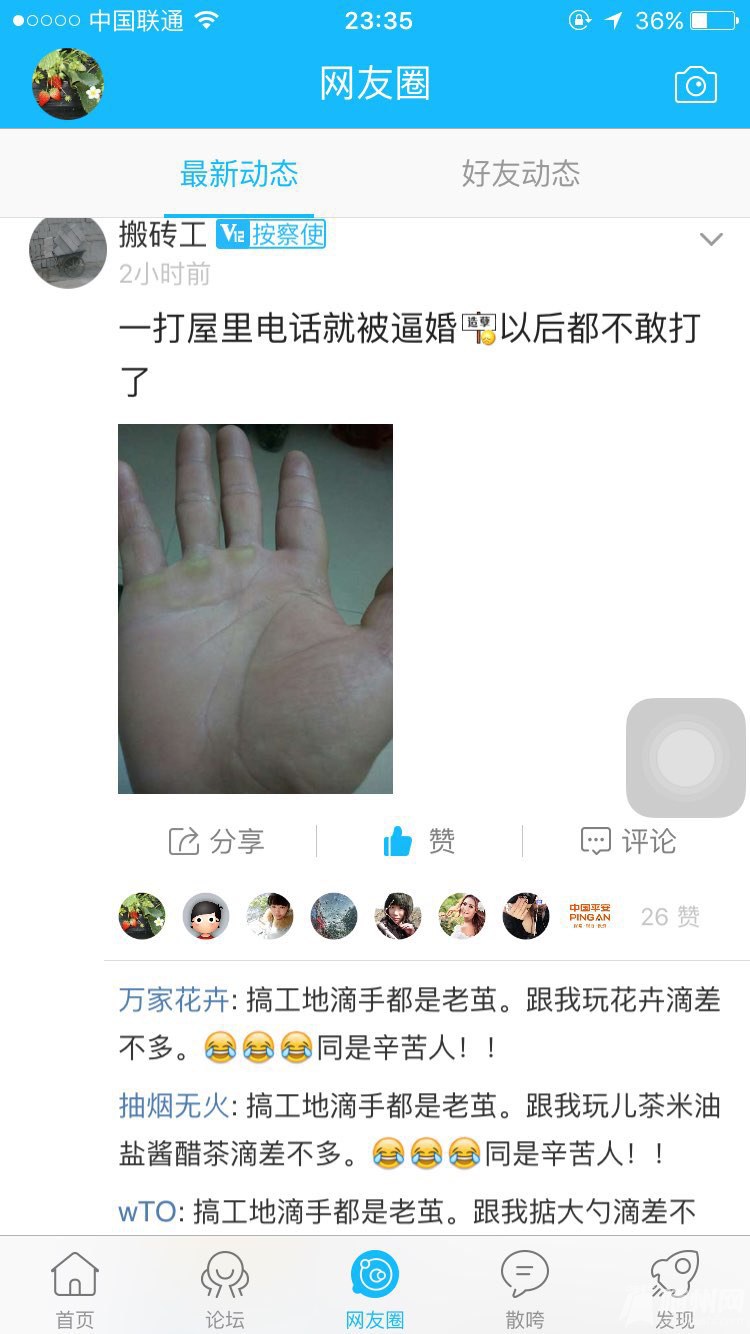Share the post with 分享
750x1334 pixels.
tap(217, 841)
